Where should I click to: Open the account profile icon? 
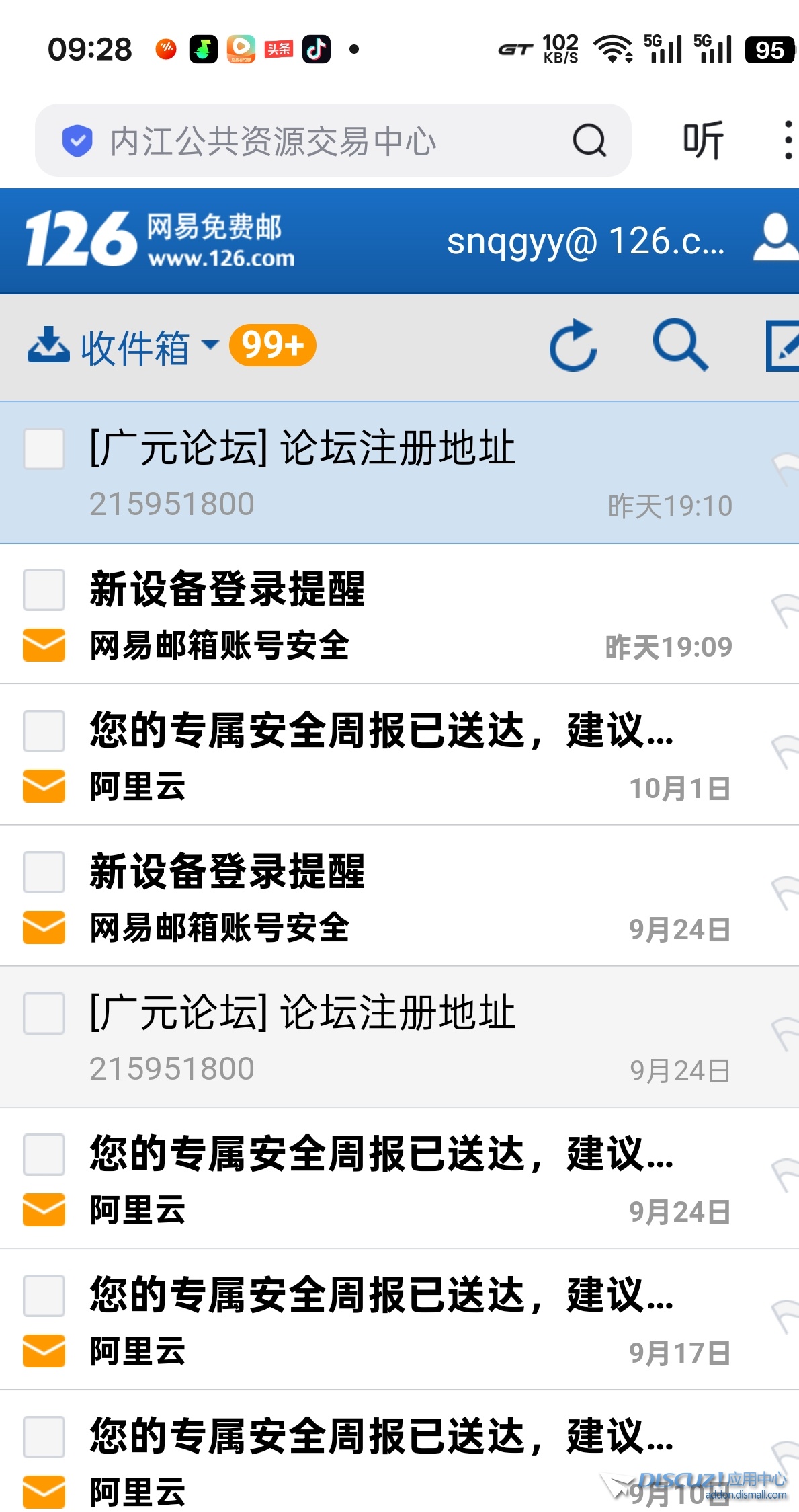click(776, 239)
